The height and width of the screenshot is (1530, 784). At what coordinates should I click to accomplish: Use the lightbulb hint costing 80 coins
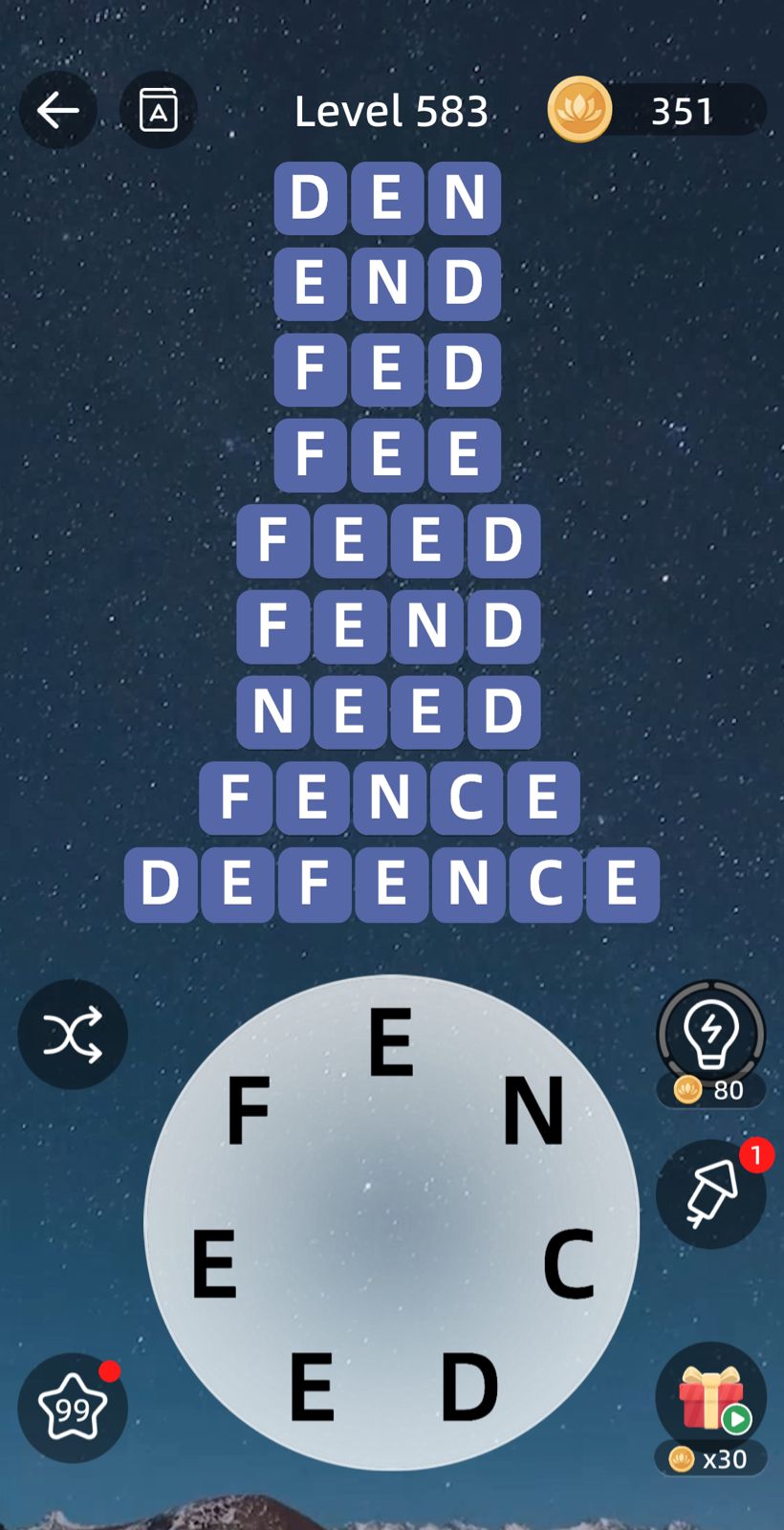pyautogui.click(x=711, y=1044)
